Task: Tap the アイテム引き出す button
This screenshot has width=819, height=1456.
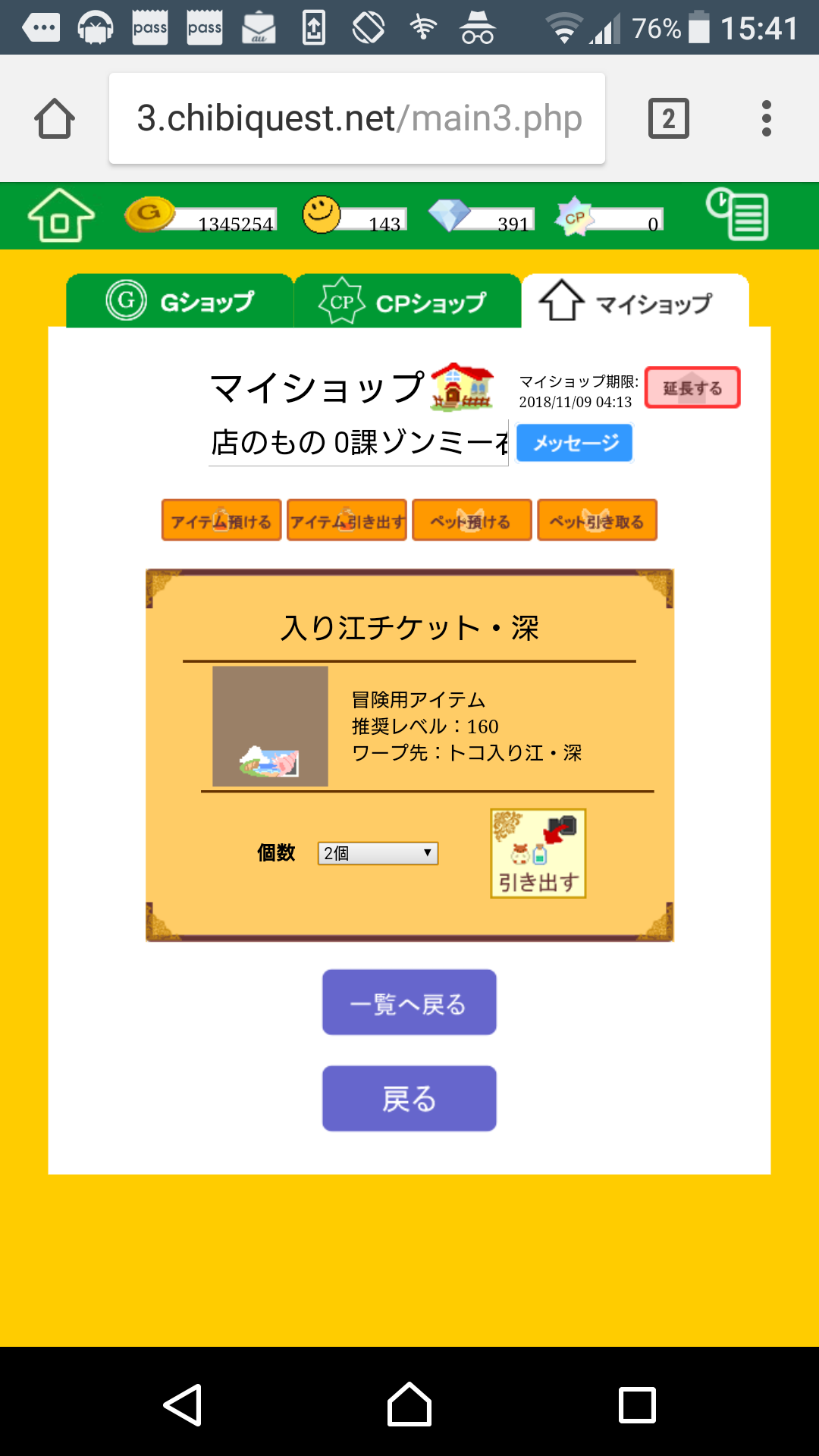Action: (x=347, y=520)
